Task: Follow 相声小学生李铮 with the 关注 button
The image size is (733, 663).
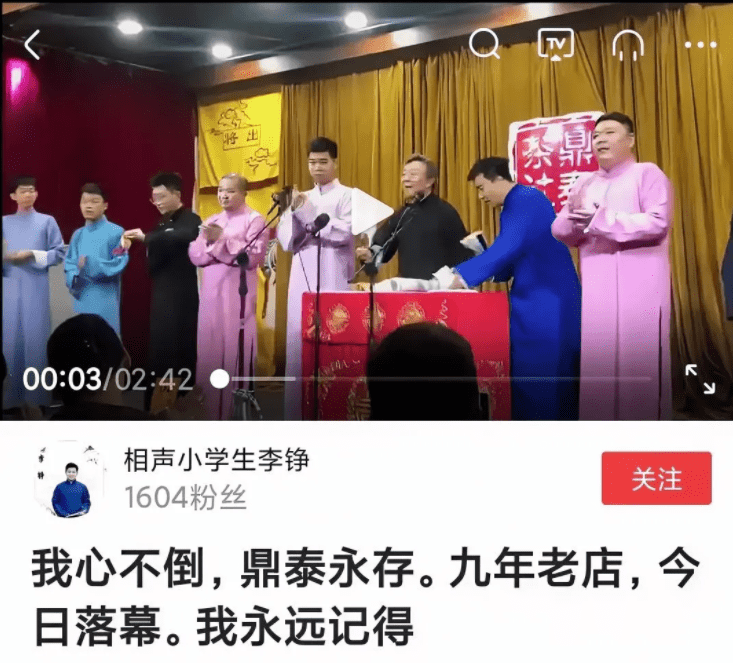Action: tap(656, 478)
